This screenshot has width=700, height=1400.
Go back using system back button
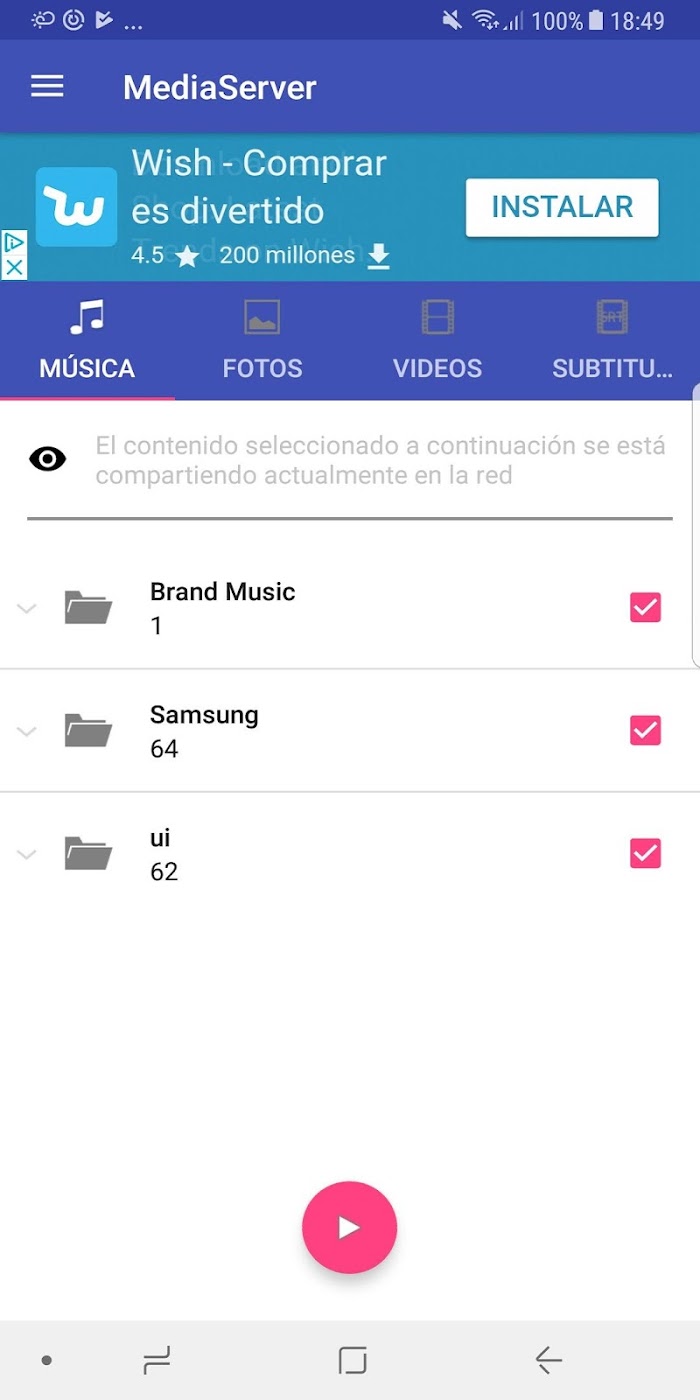(x=548, y=1360)
